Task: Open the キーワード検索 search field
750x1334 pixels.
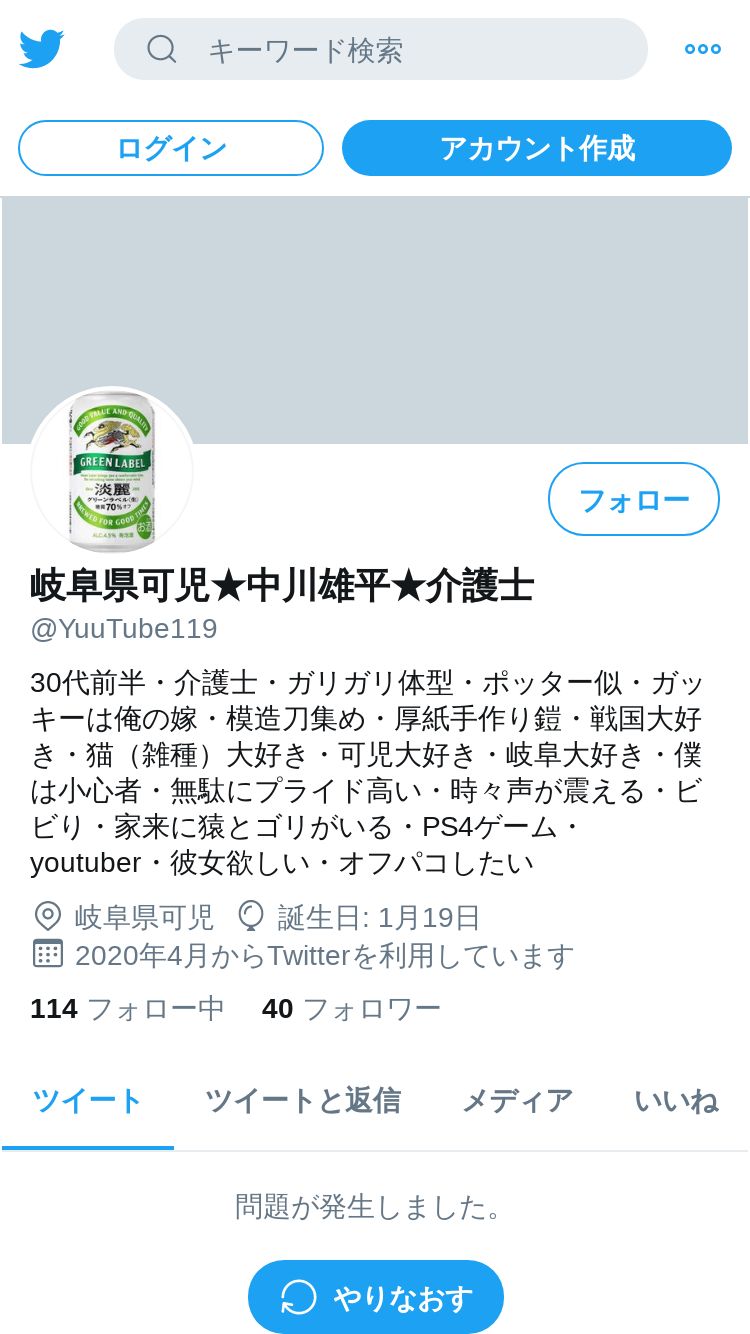Action: (381, 49)
